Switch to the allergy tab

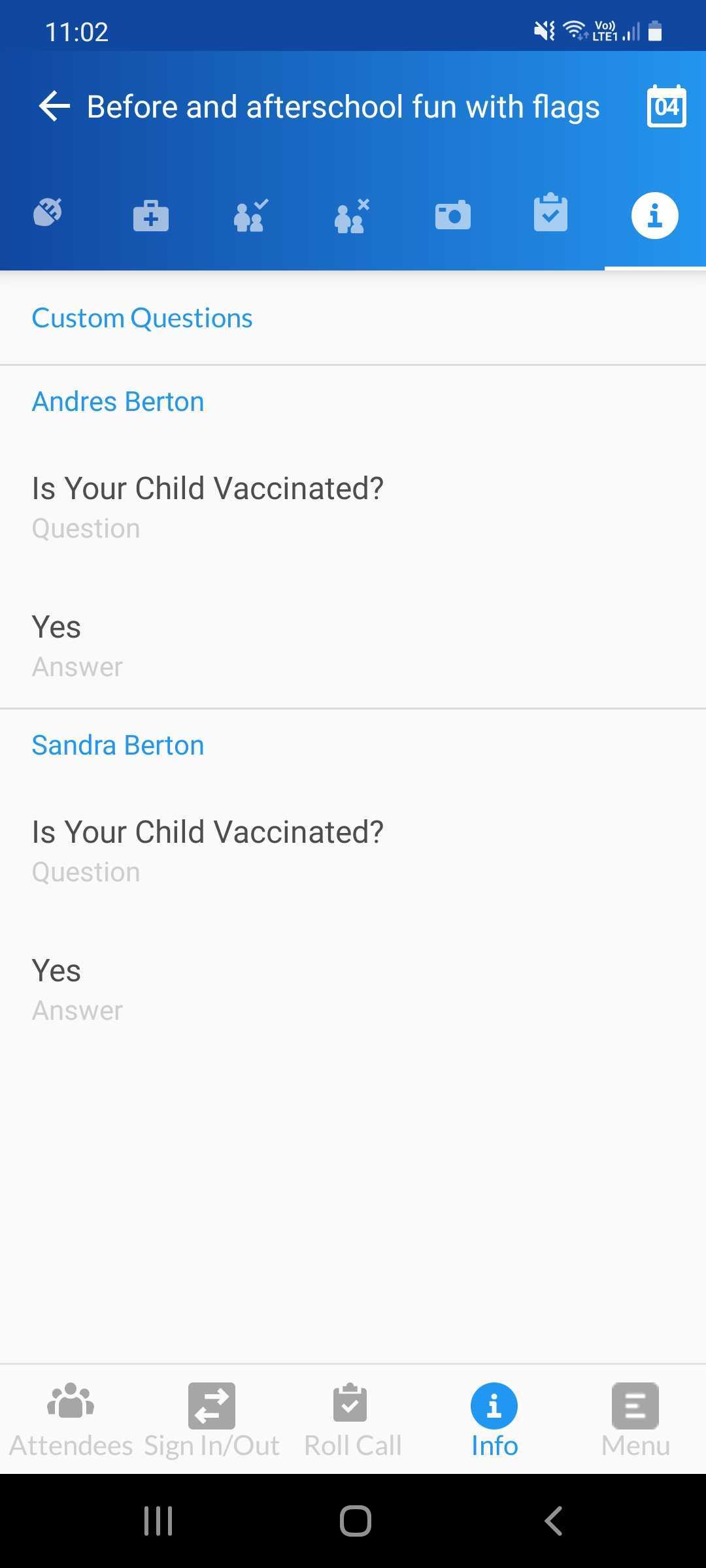(x=48, y=212)
